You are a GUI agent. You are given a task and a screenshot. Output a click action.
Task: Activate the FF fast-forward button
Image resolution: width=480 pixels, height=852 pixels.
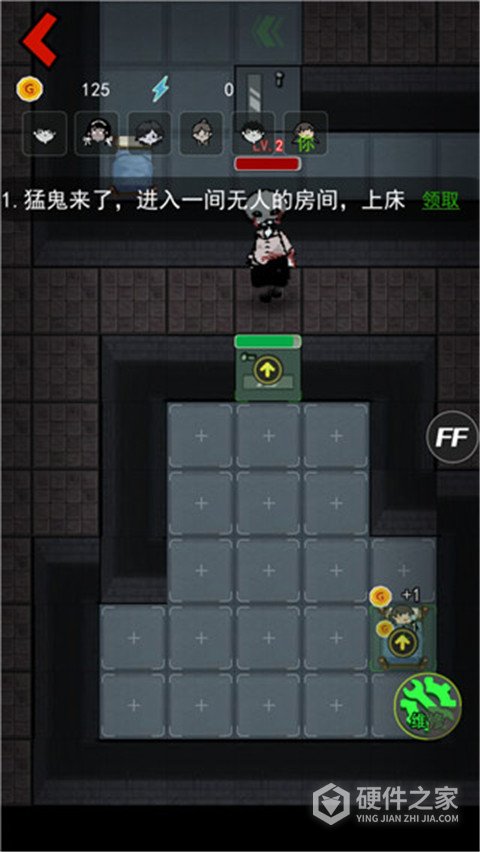[452, 437]
